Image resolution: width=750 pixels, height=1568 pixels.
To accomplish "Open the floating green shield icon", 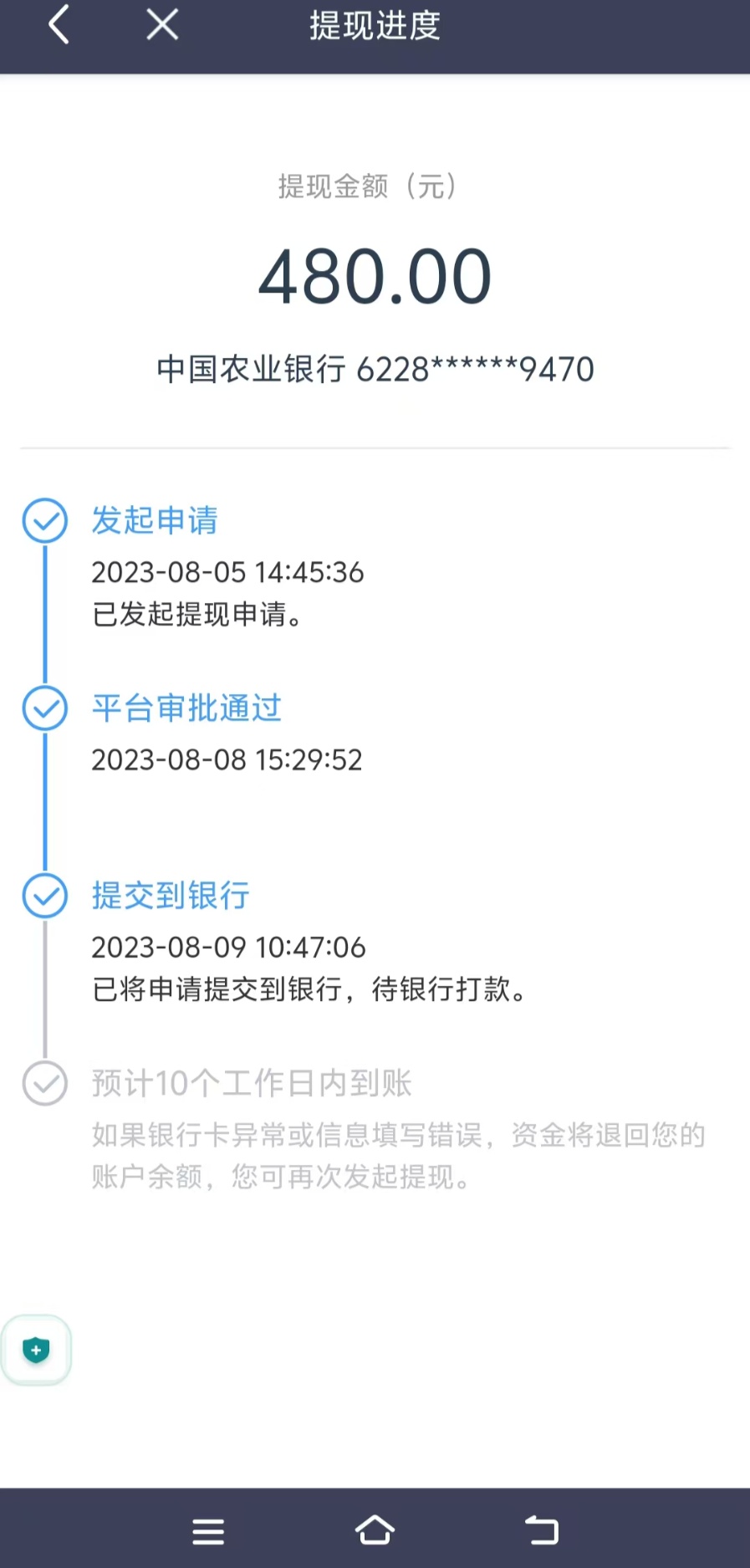I will coord(36,1350).
